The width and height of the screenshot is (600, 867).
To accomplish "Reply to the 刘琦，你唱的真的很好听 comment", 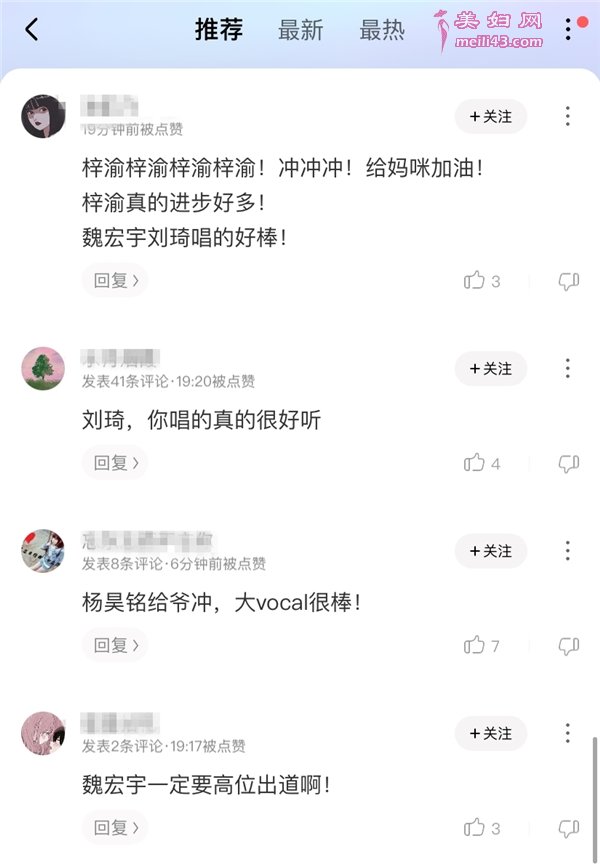I will pos(115,463).
